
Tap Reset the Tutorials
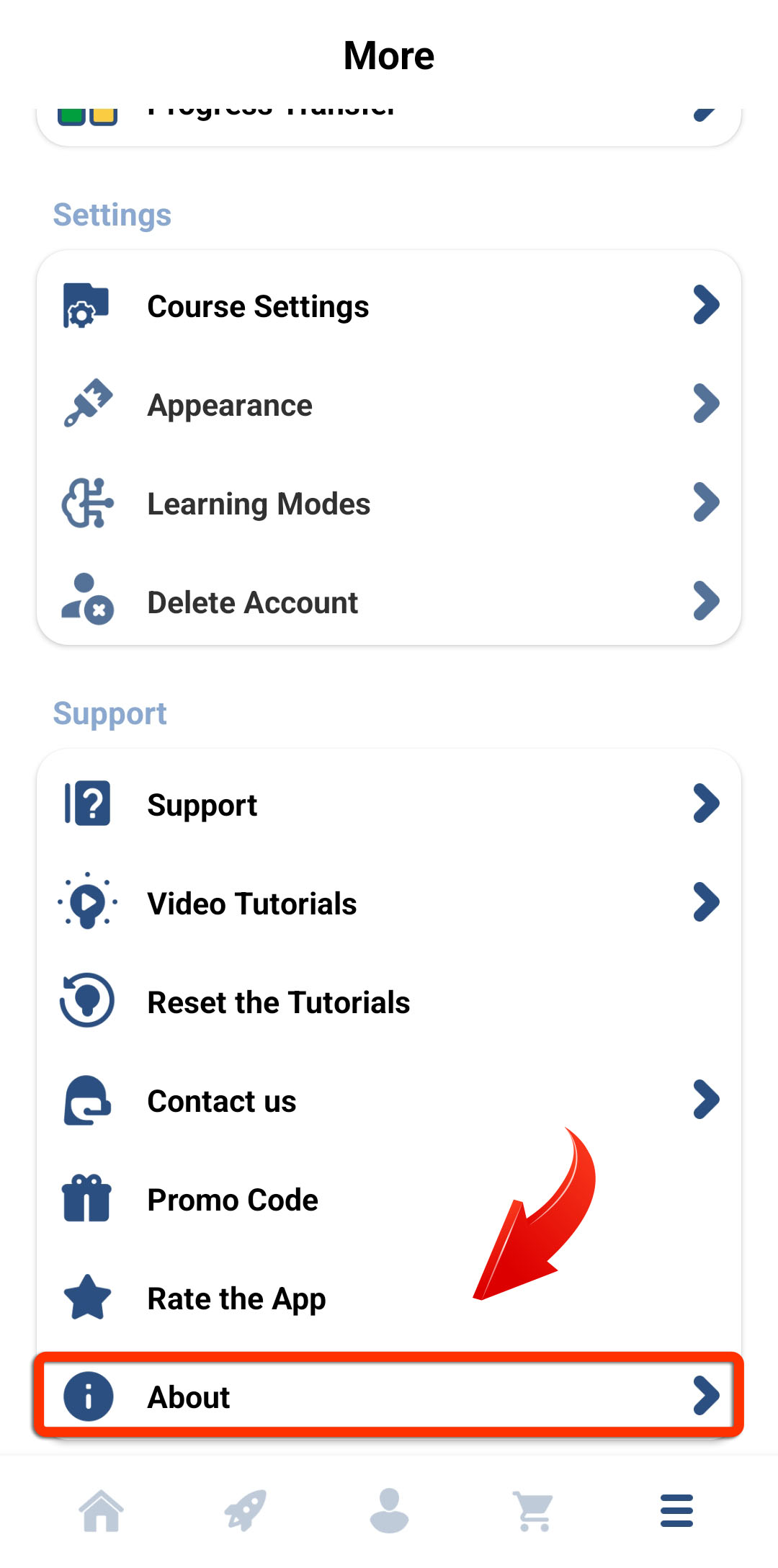(x=389, y=1002)
